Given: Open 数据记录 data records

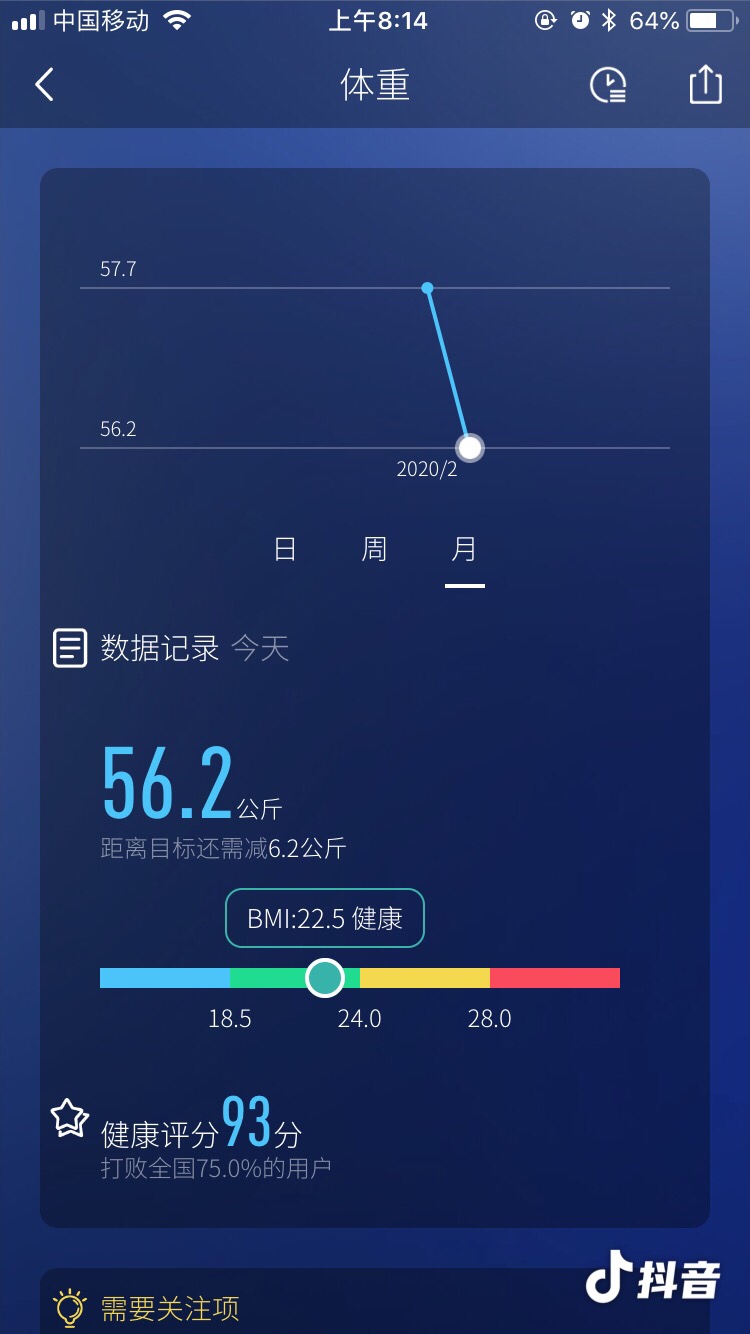Looking at the screenshot, I should pos(158,648).
